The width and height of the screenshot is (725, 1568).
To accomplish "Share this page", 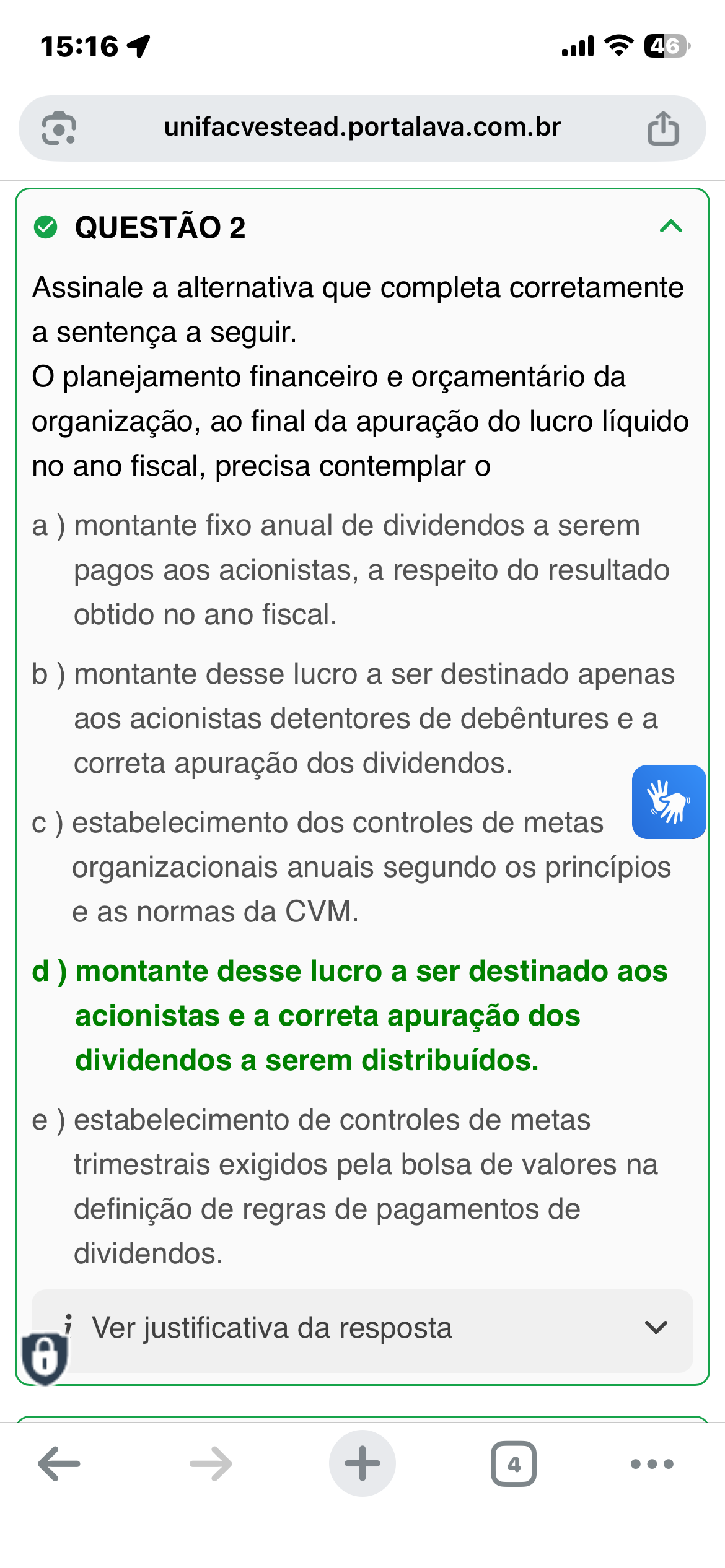I will point(663,128).
